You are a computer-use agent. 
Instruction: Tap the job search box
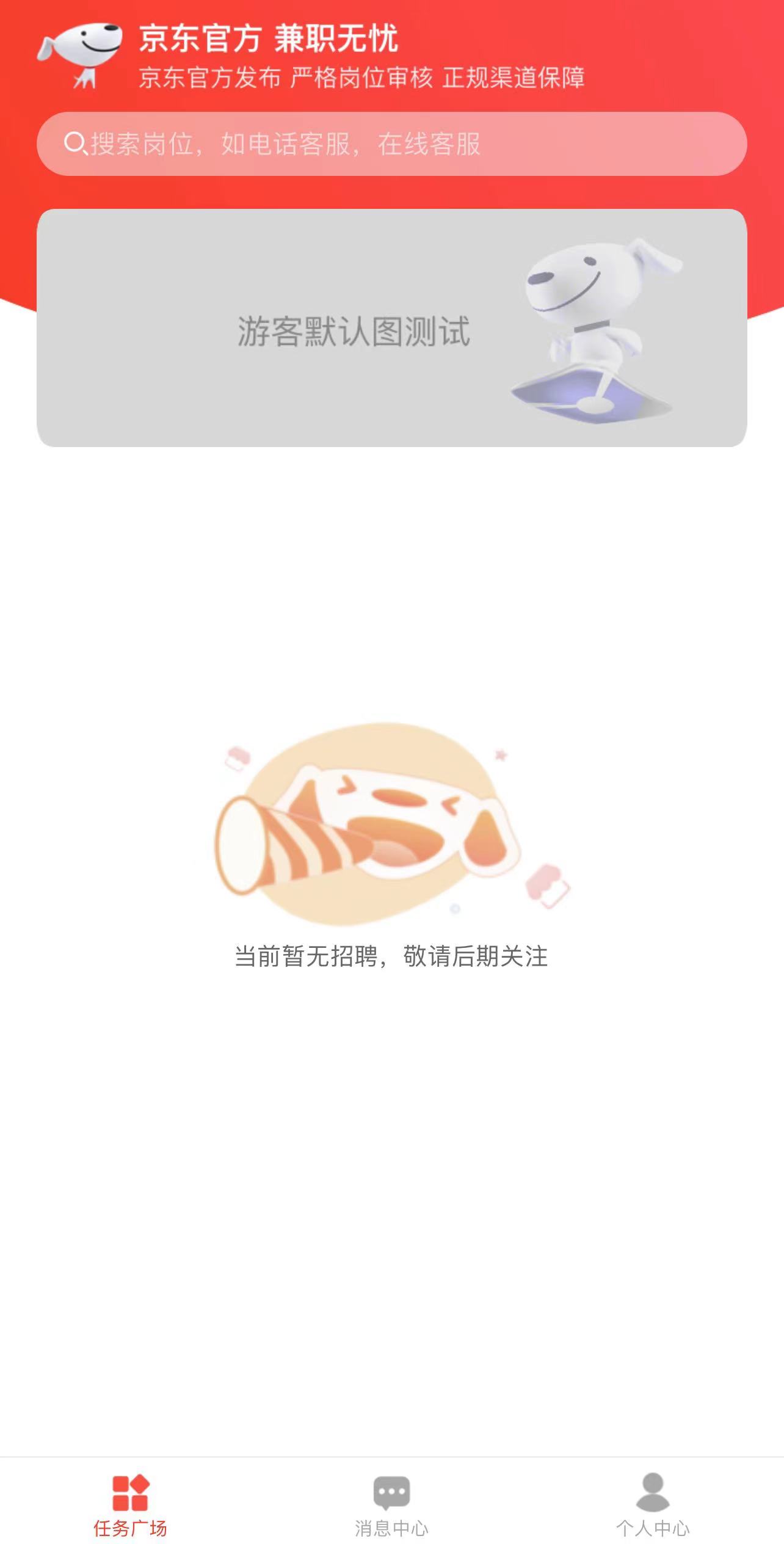coord(391,144)
